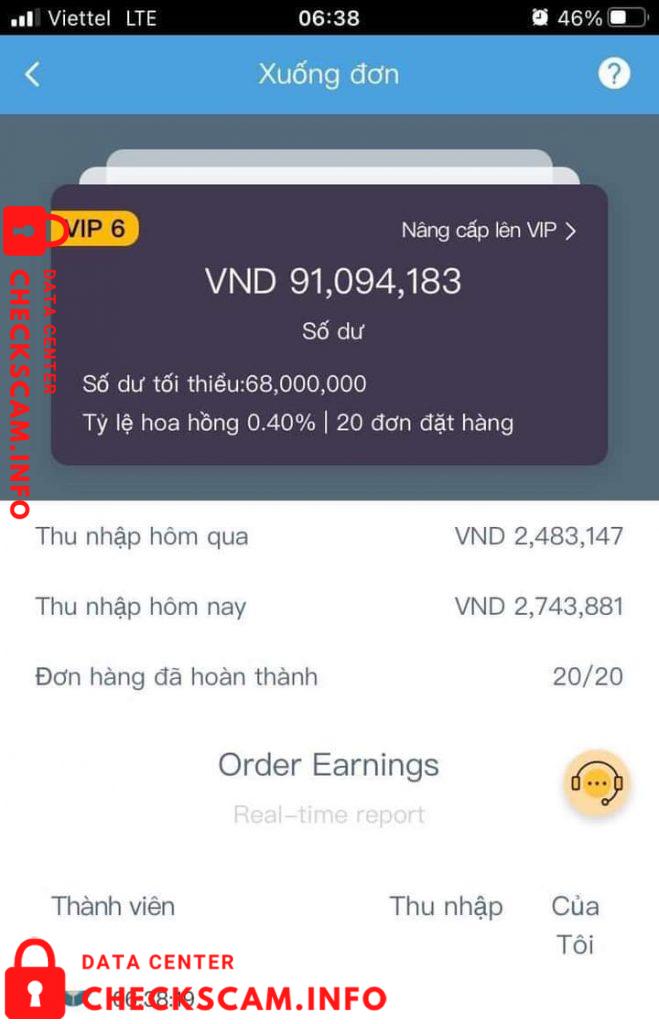Open the help question mark icon
Viewport: 659px width, 1024px height.
click(x=614, y=73)
